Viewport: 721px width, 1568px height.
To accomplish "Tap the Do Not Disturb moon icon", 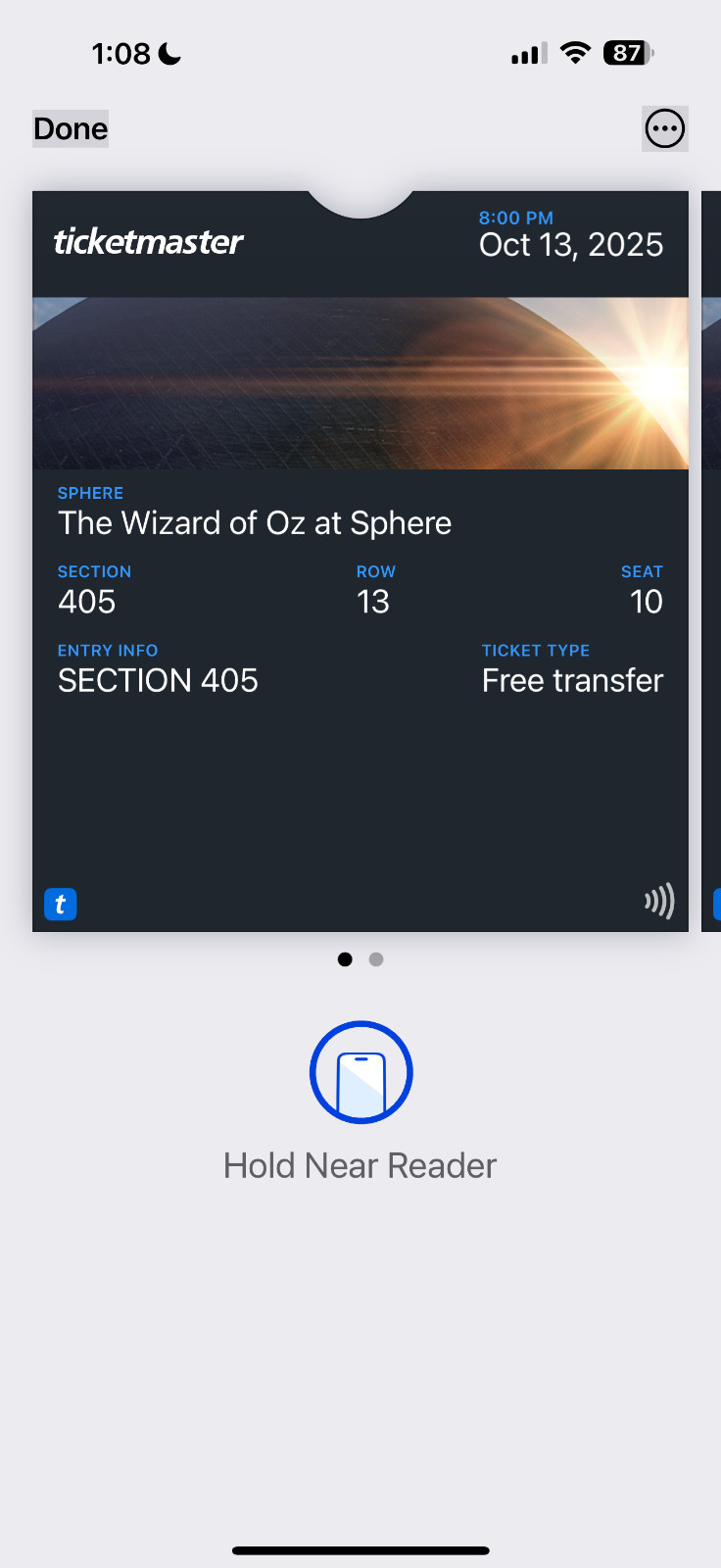I will pyautogui.click(x=168, y=54).
